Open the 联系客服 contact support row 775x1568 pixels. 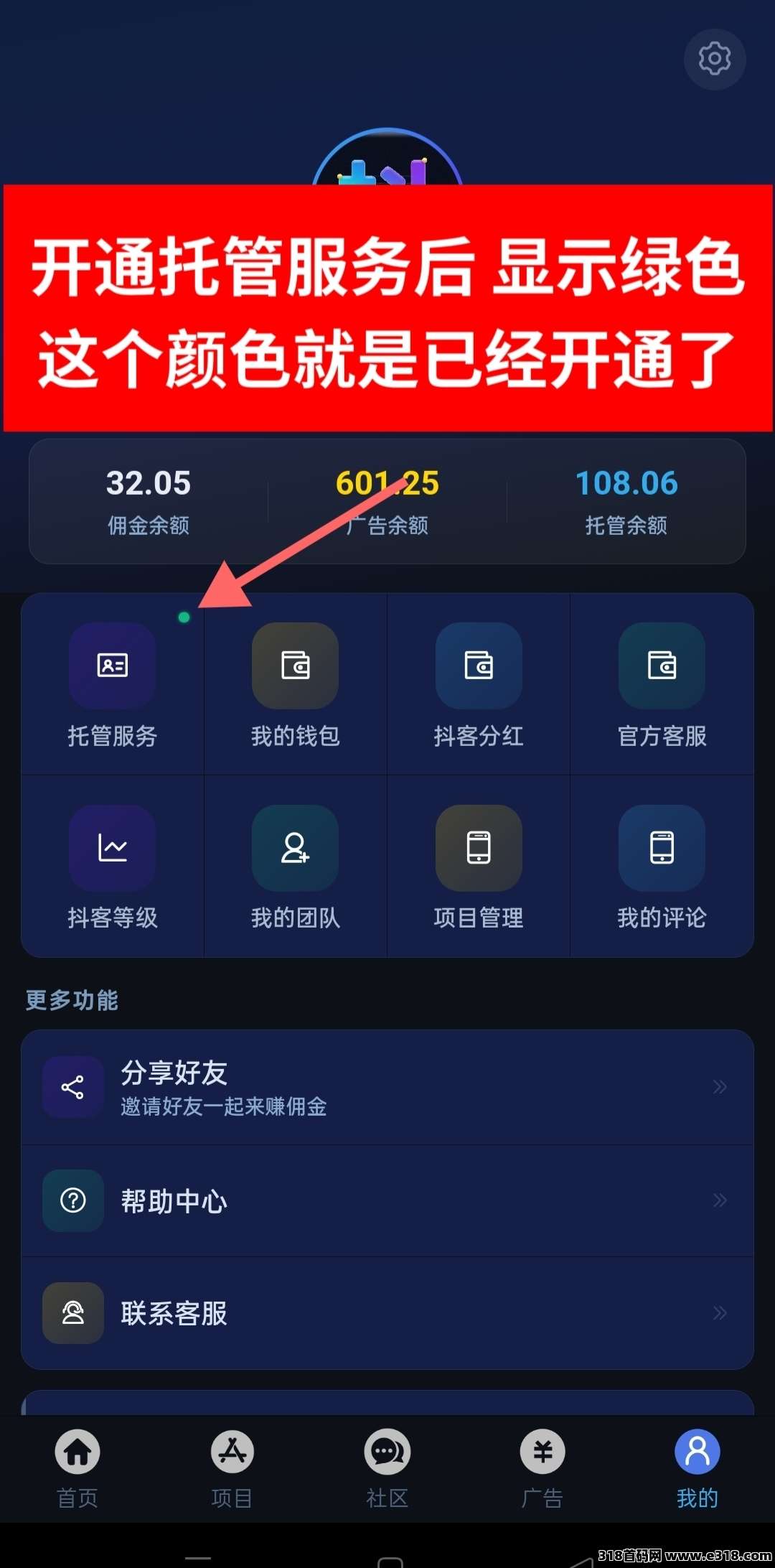tap(387, 1313)
